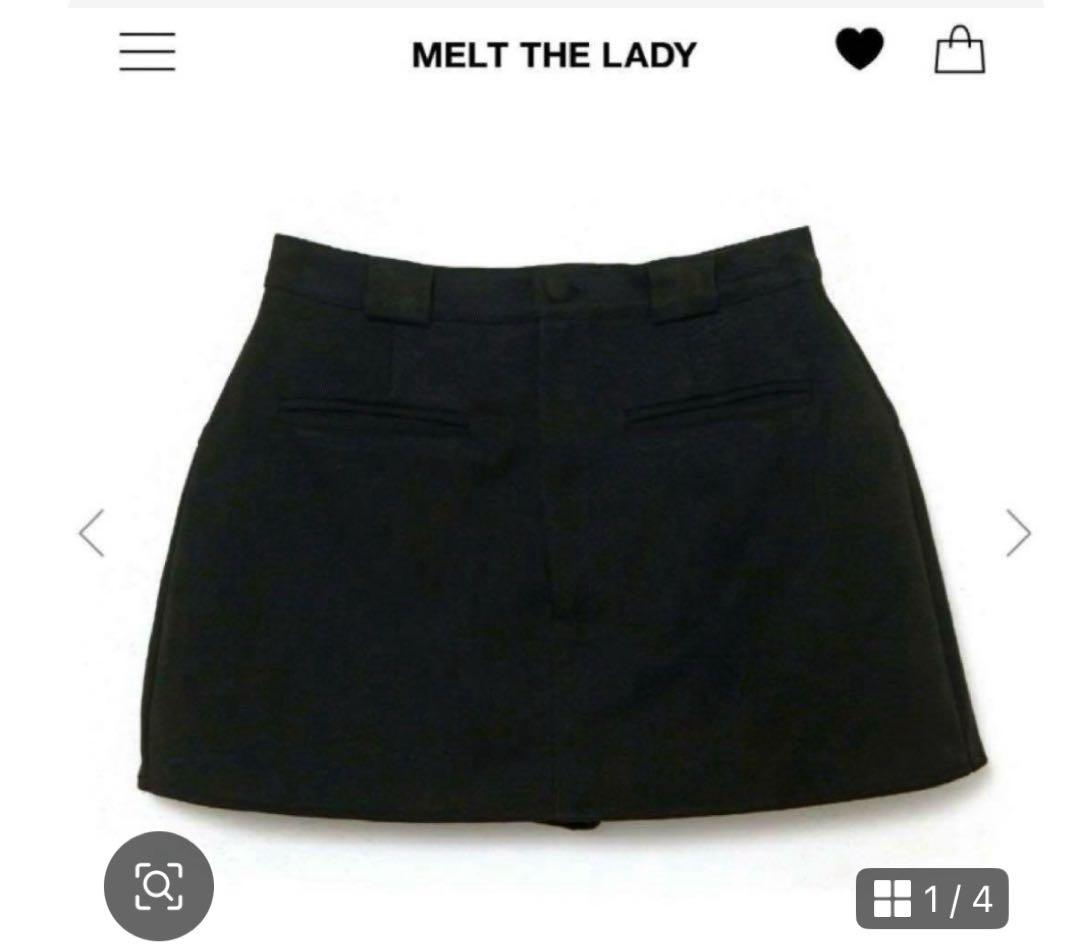Image resolution: width=1080 pixels, height=944 pixels.
Task: Open the image search lens button
Action: coord(159,885)
